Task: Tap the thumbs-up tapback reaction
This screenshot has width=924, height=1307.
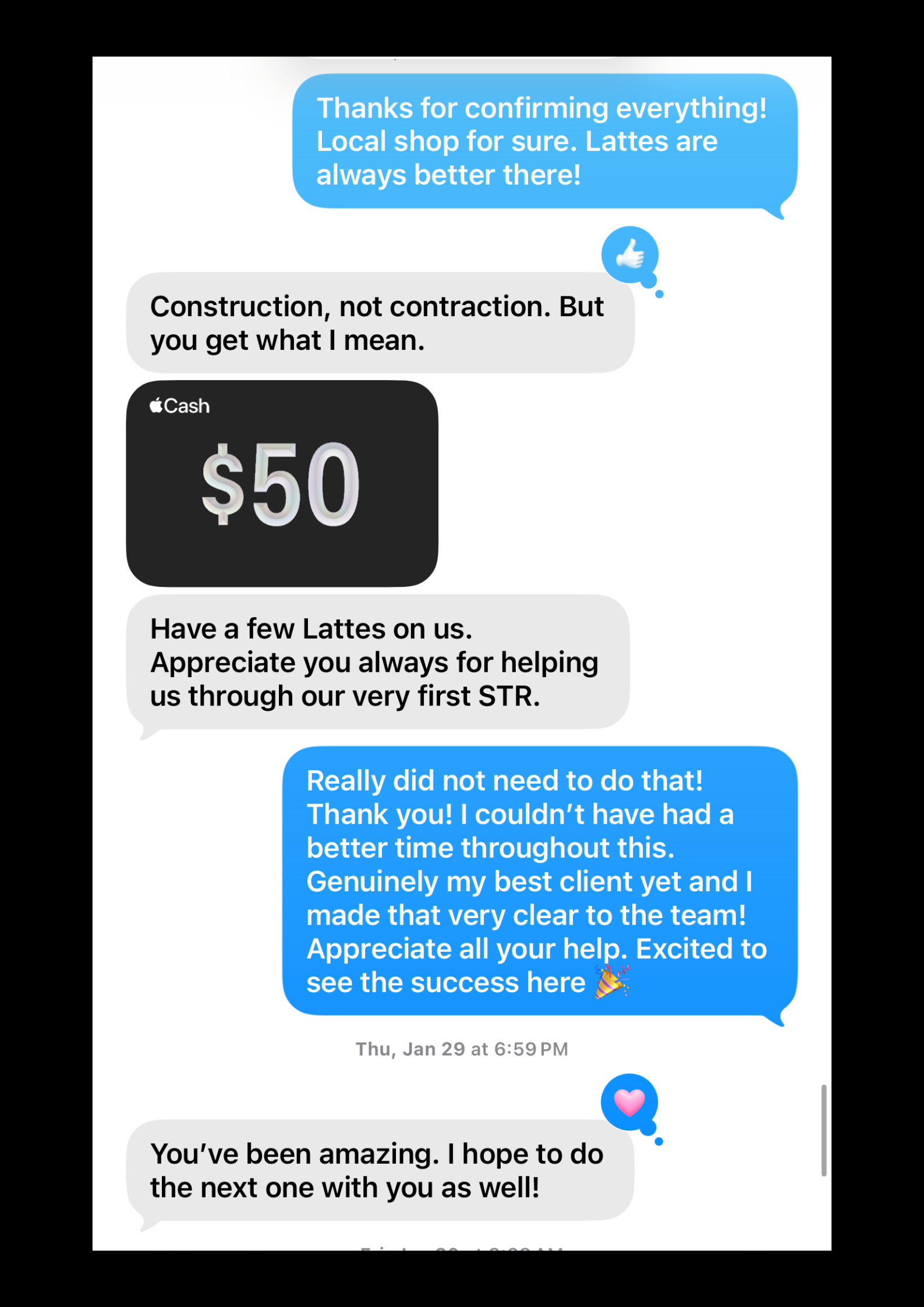Action: coord(629,254)
